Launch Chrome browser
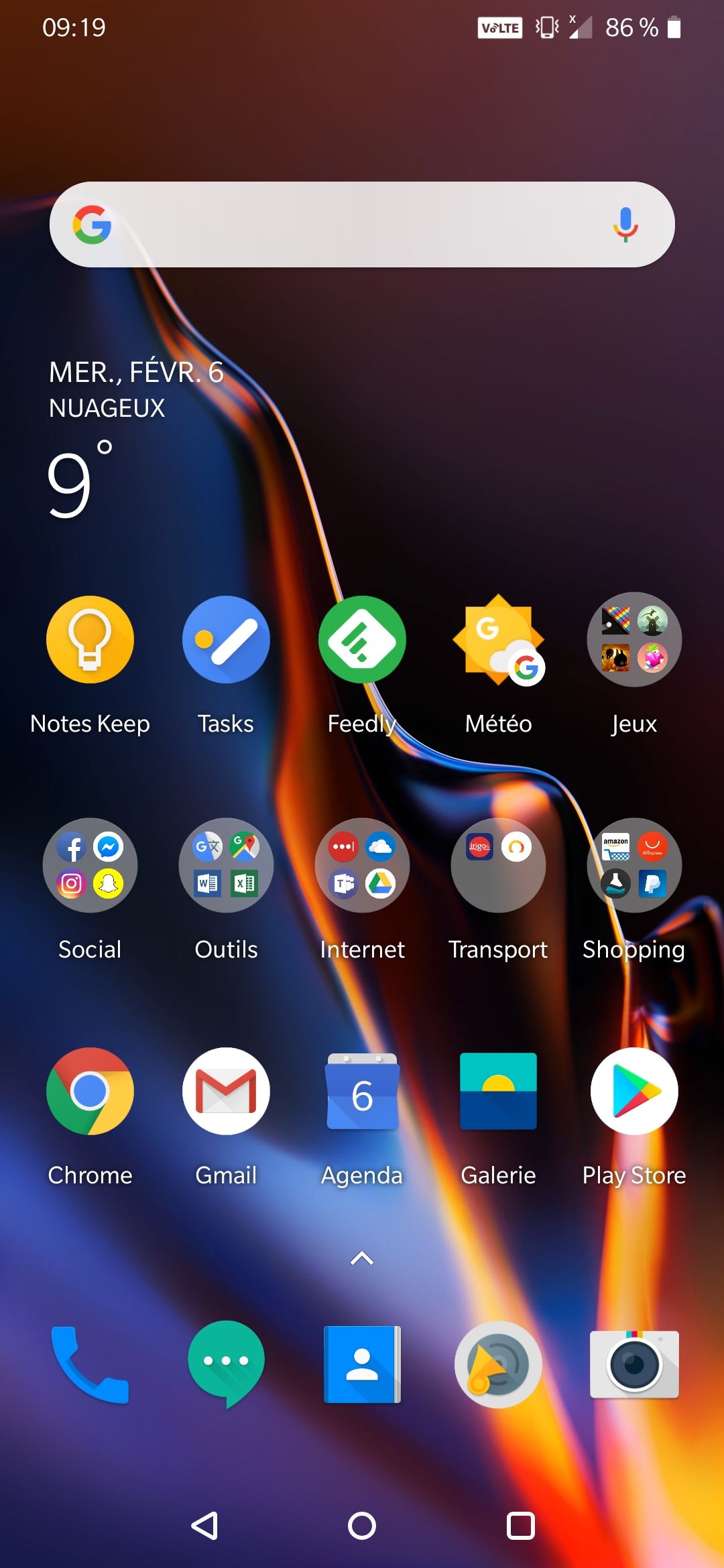This screenshot has height=1568, width=724. tap(90, 1091)
